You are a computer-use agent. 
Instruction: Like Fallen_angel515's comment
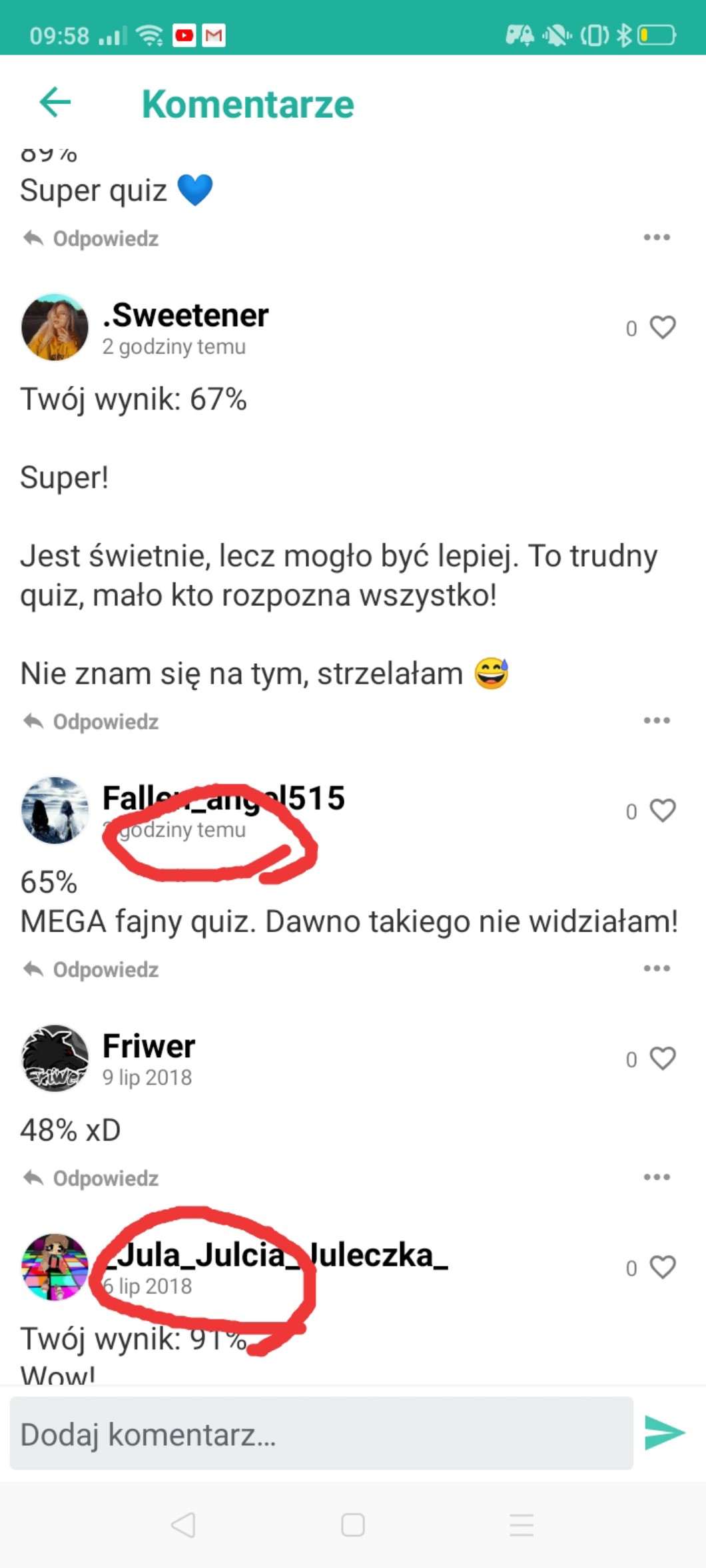coord(662,811)
